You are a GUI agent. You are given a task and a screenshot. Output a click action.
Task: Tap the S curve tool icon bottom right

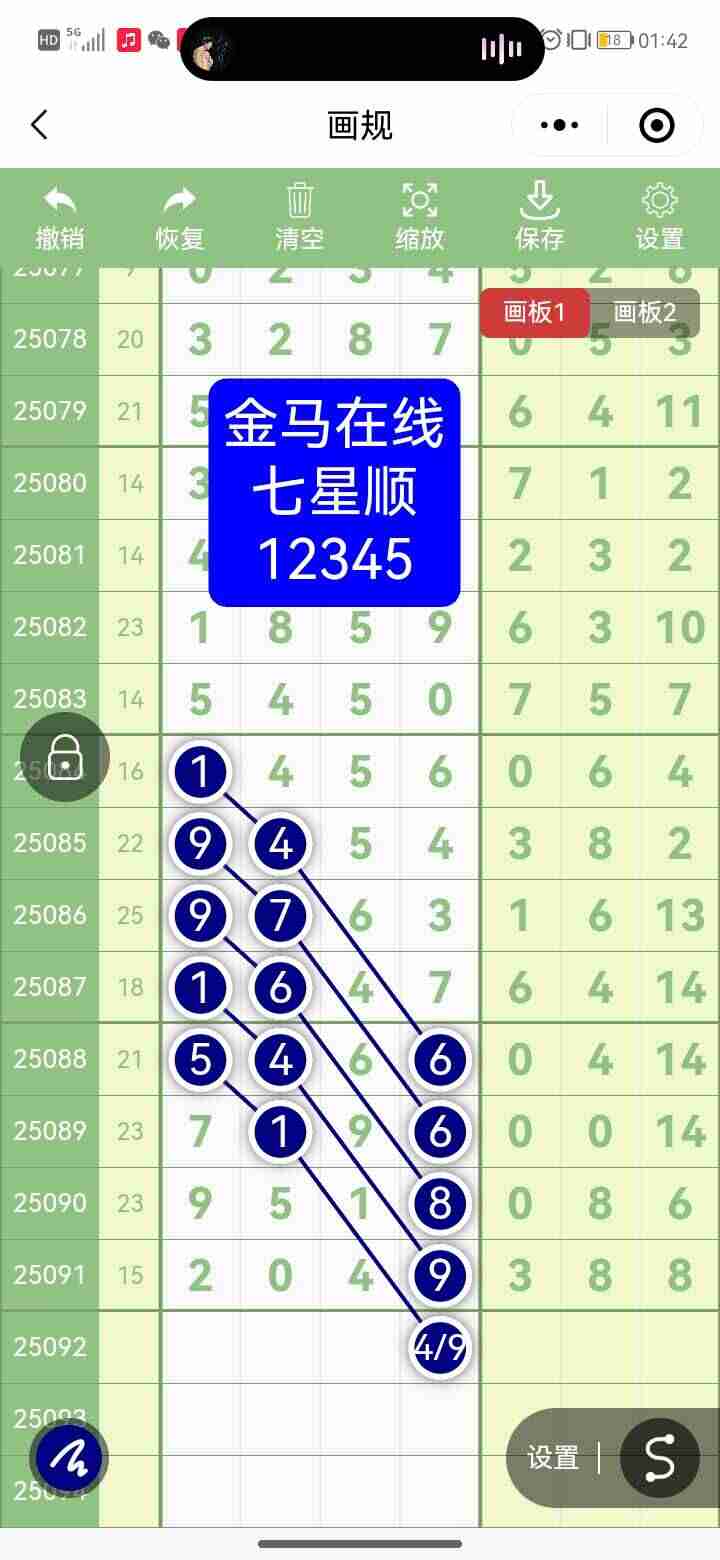pos(658,1457)
